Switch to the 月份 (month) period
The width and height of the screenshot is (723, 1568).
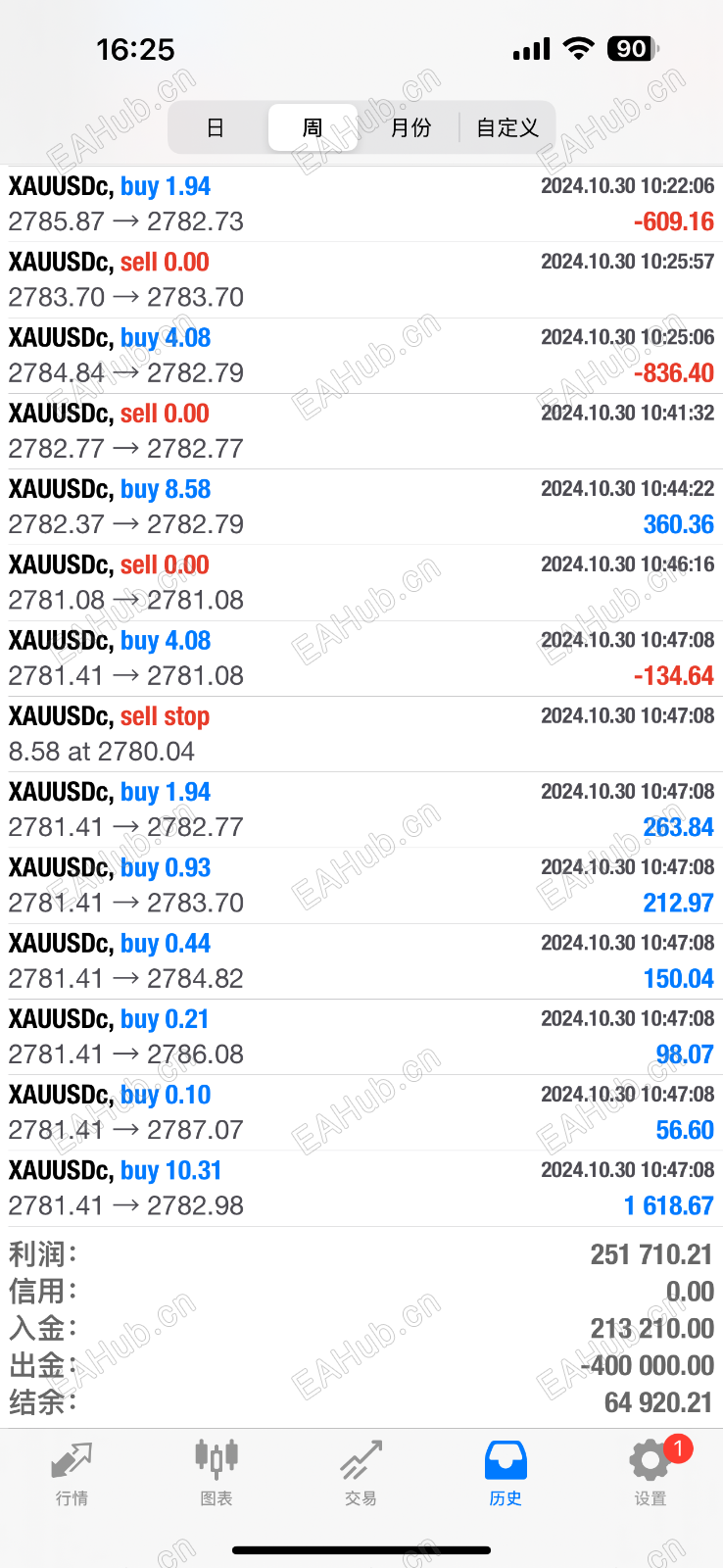tap(410, 127)
